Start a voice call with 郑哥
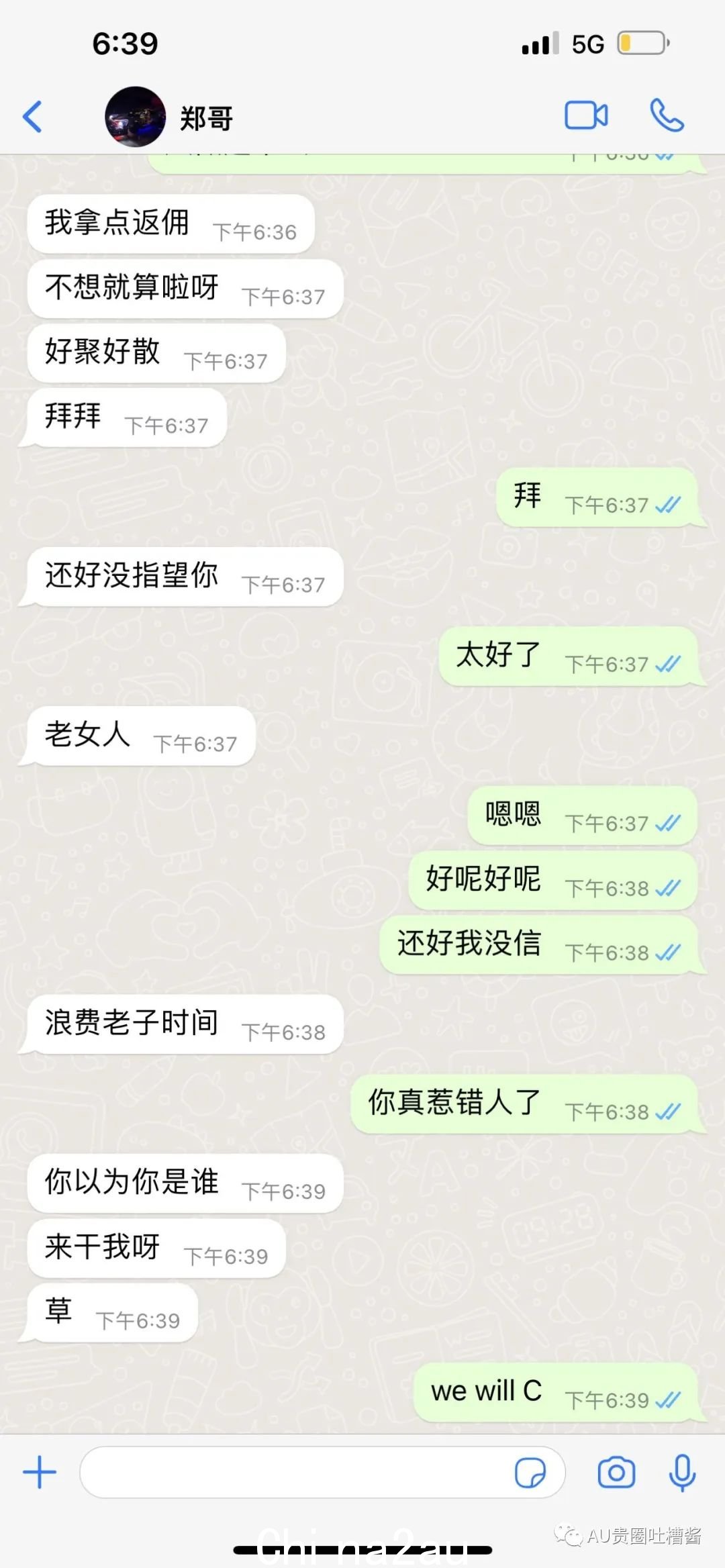The image size is (725, 1568). click(666, 115)
